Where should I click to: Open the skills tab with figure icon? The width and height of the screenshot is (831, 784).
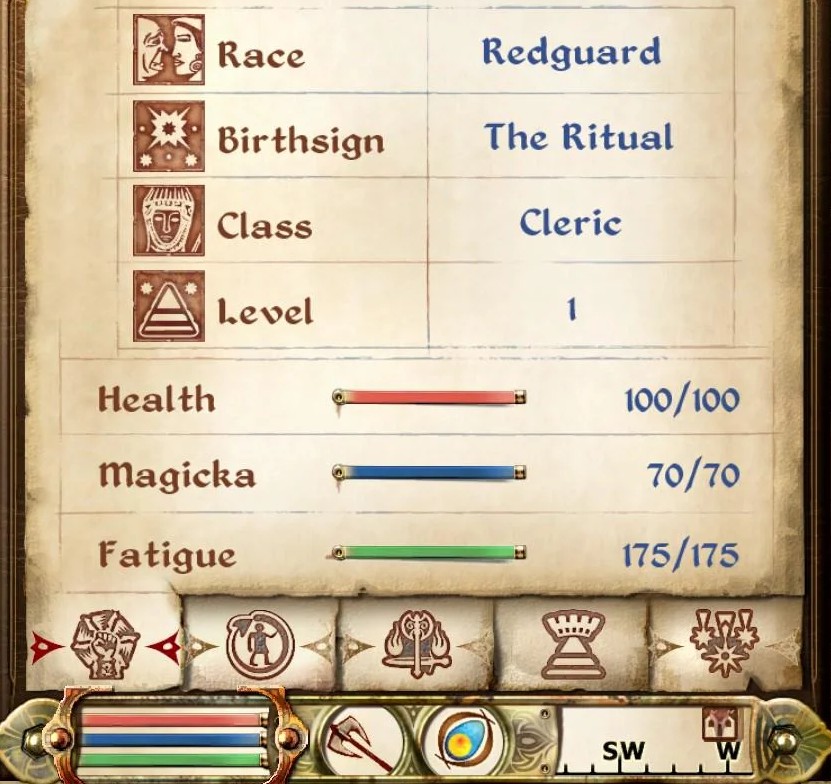[x=260, y=645]
